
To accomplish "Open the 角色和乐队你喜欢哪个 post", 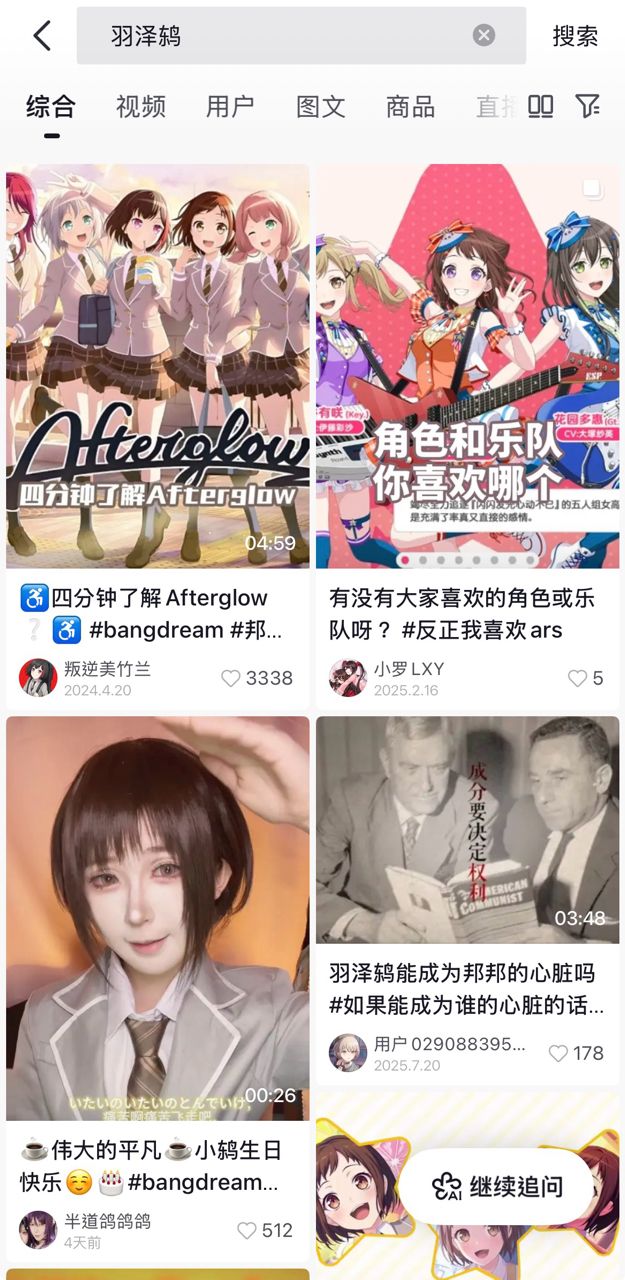I will (x=467, y=366).
